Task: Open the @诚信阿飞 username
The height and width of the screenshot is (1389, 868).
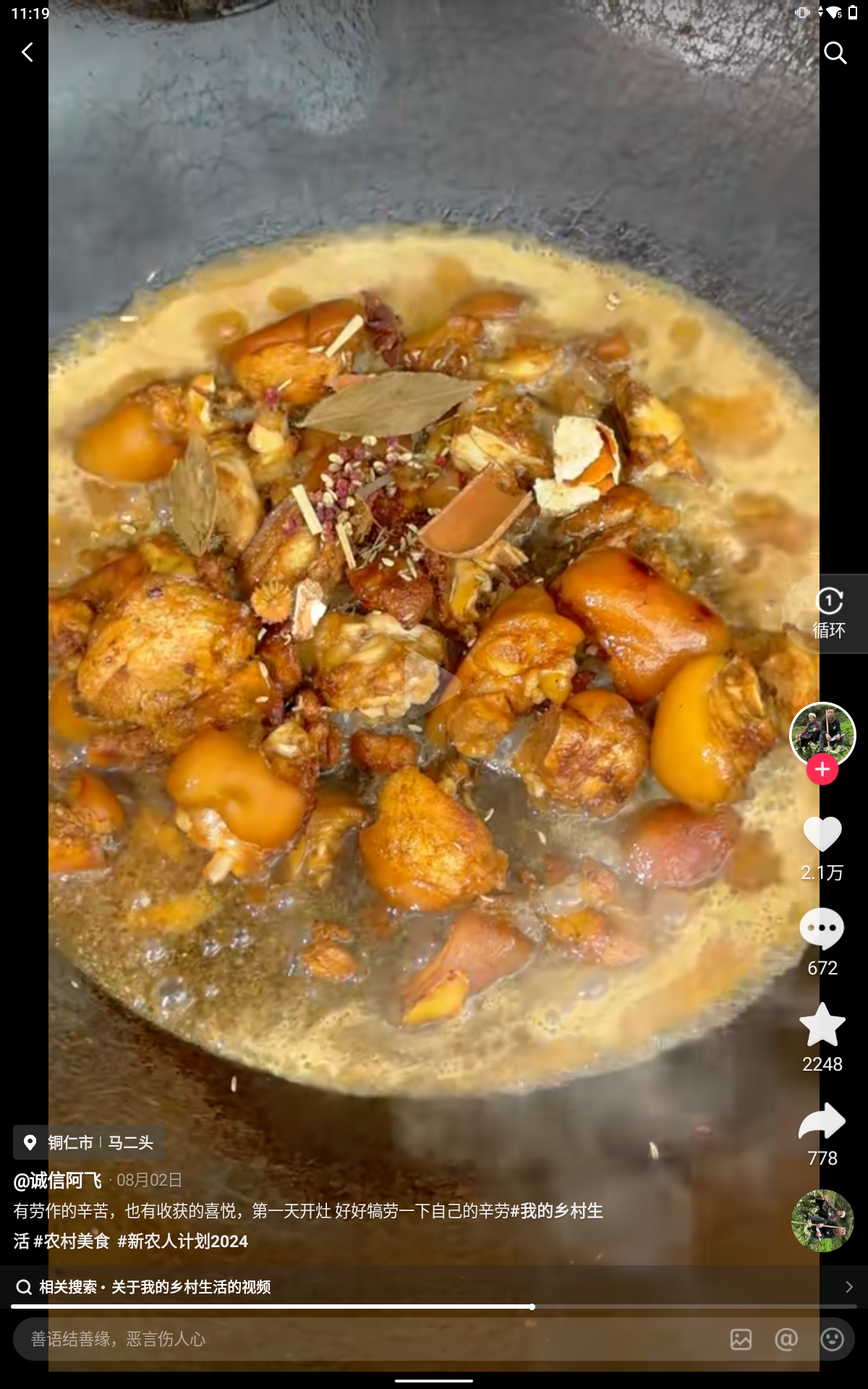Action: 58,1181
